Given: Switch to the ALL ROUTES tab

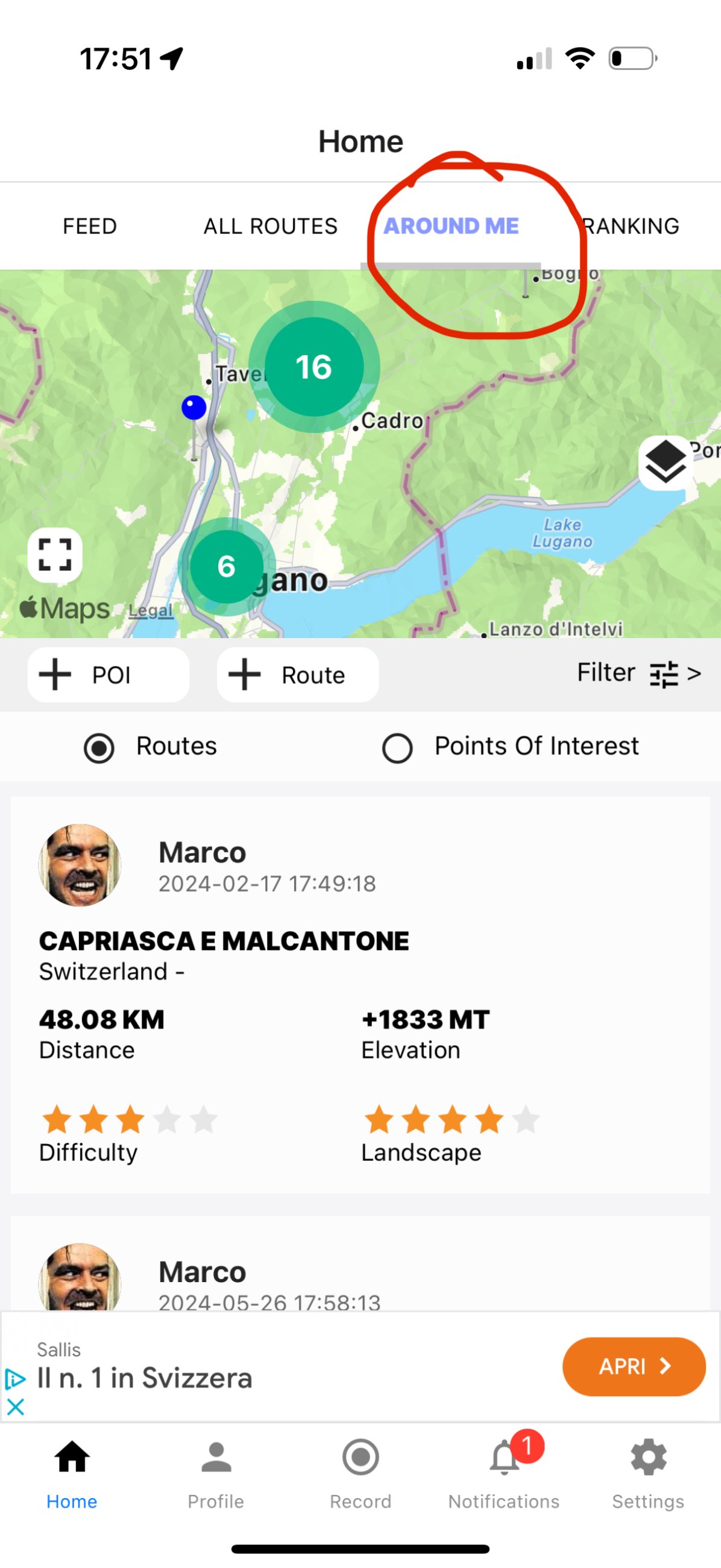Looking at the screenshot, I should (270, 226).
